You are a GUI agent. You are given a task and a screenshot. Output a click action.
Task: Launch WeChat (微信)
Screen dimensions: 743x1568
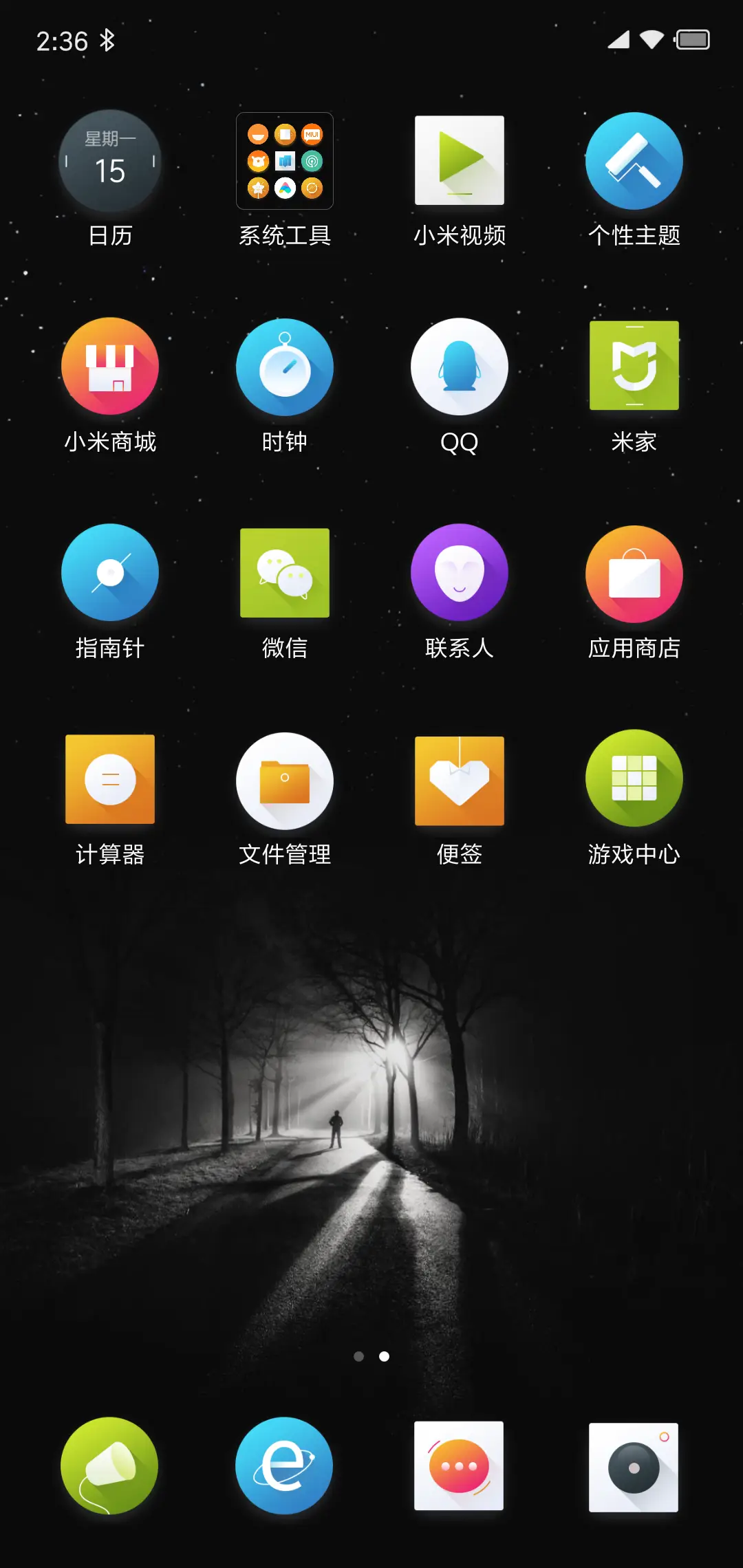(x=284, y=572)
